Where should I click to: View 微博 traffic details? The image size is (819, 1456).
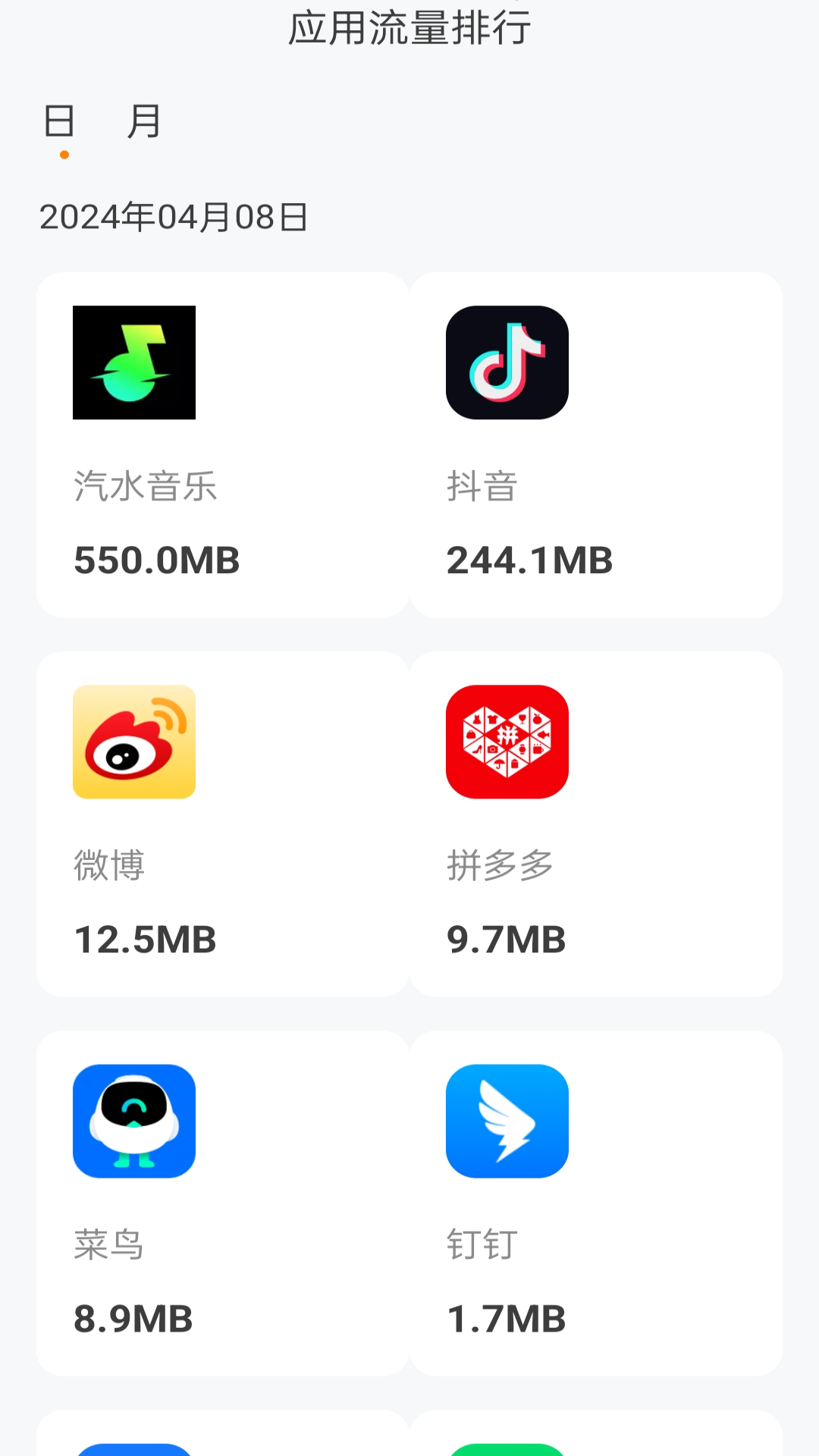[x=222, y=824]
